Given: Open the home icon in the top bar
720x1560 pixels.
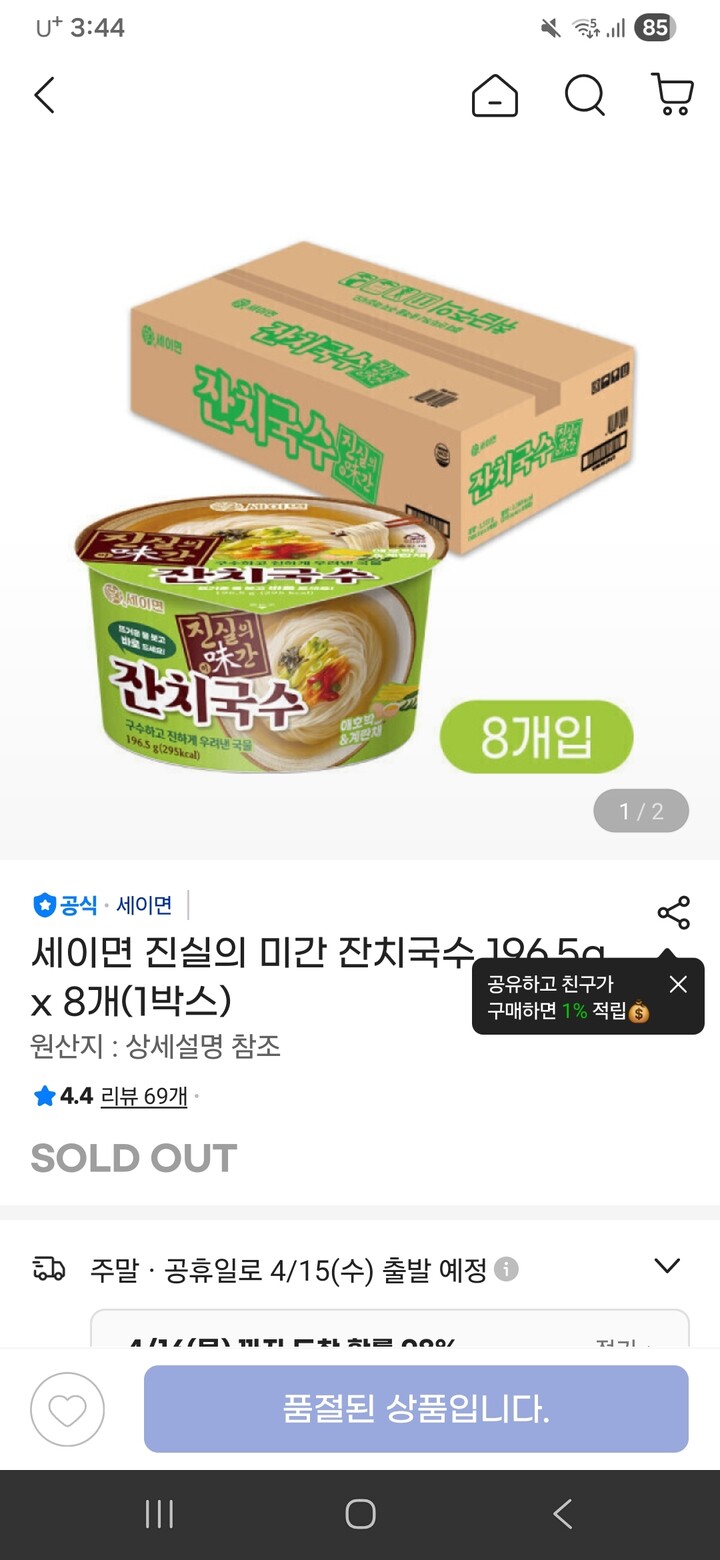Looking at the screenshot, I should tap(494, 95).
